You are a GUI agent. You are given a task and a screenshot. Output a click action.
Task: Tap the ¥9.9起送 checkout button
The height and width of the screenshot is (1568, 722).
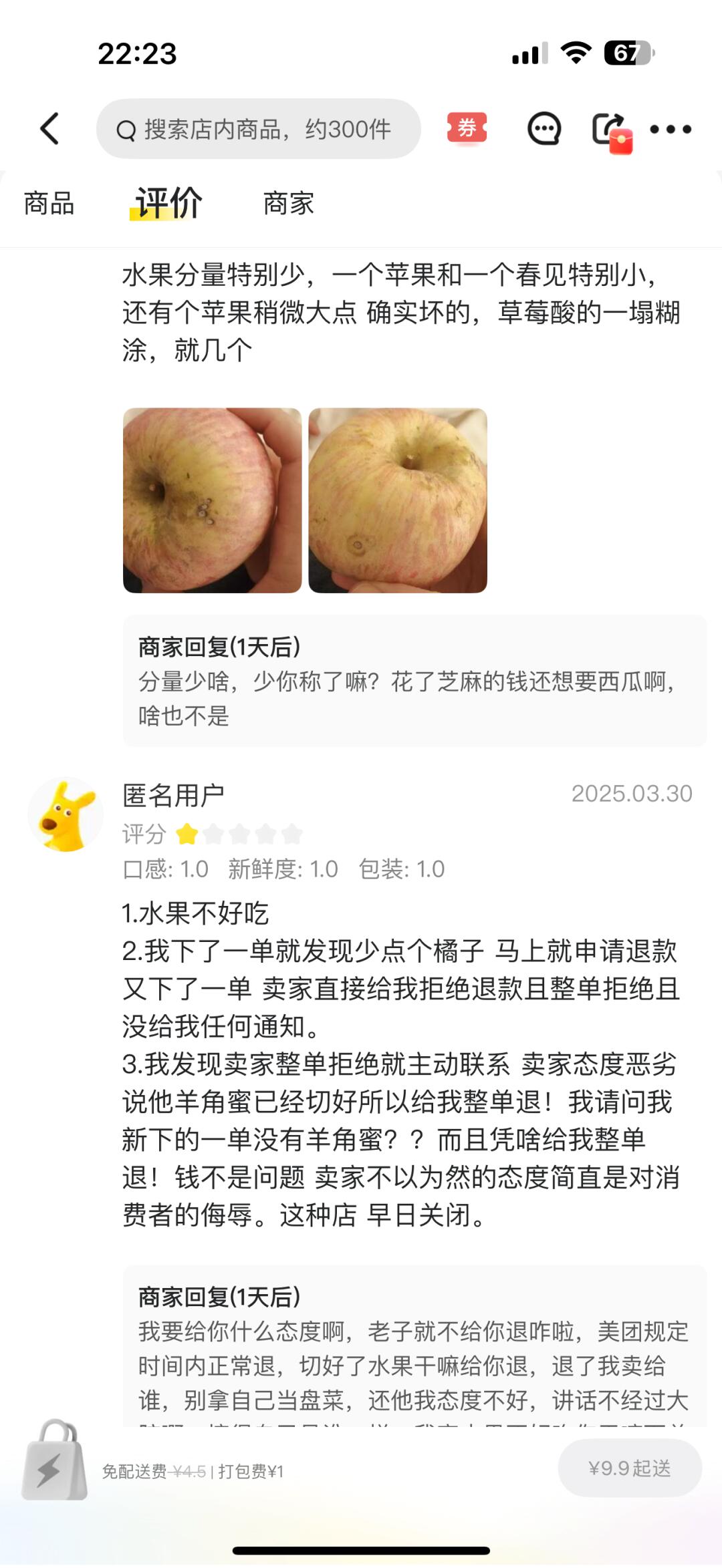tap(630, 1468)
